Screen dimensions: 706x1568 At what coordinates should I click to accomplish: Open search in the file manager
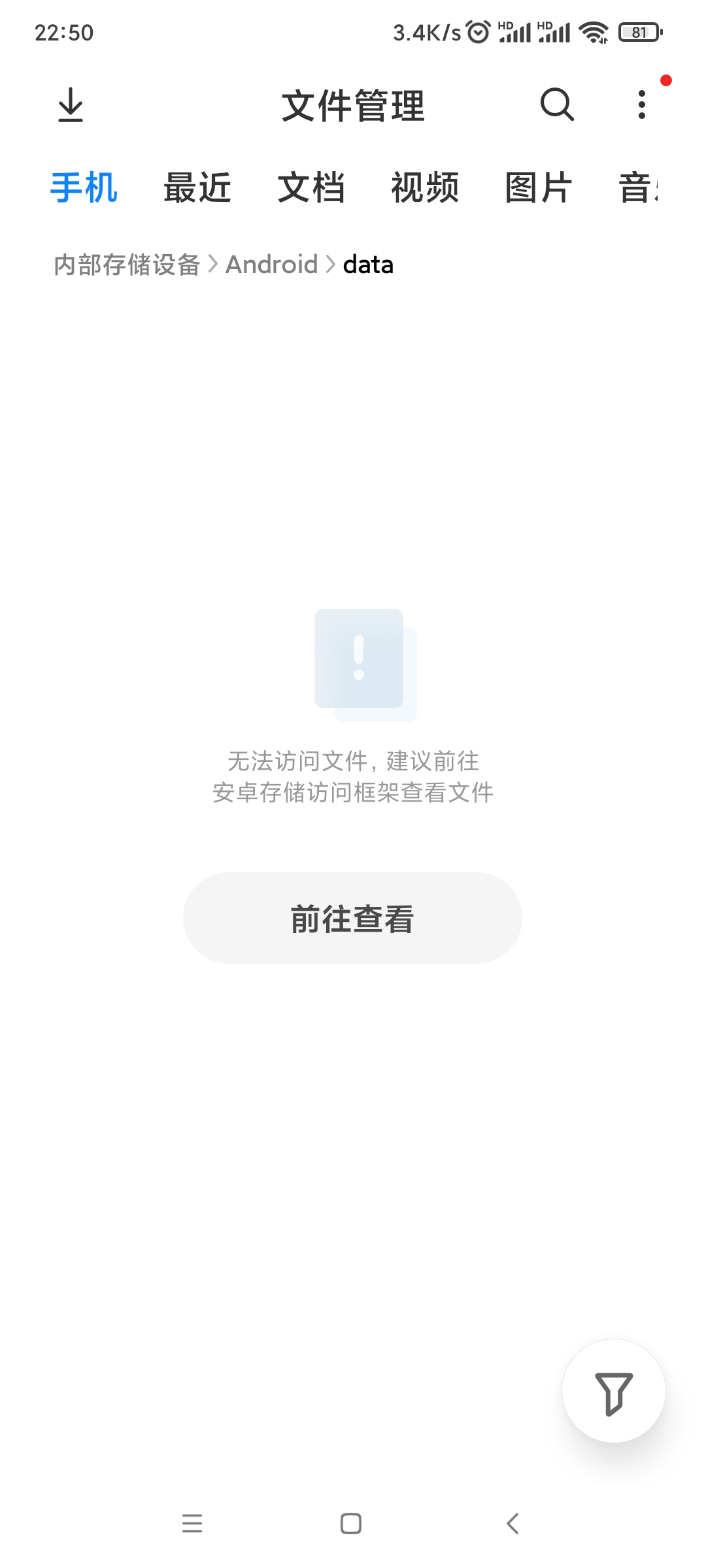557,105
